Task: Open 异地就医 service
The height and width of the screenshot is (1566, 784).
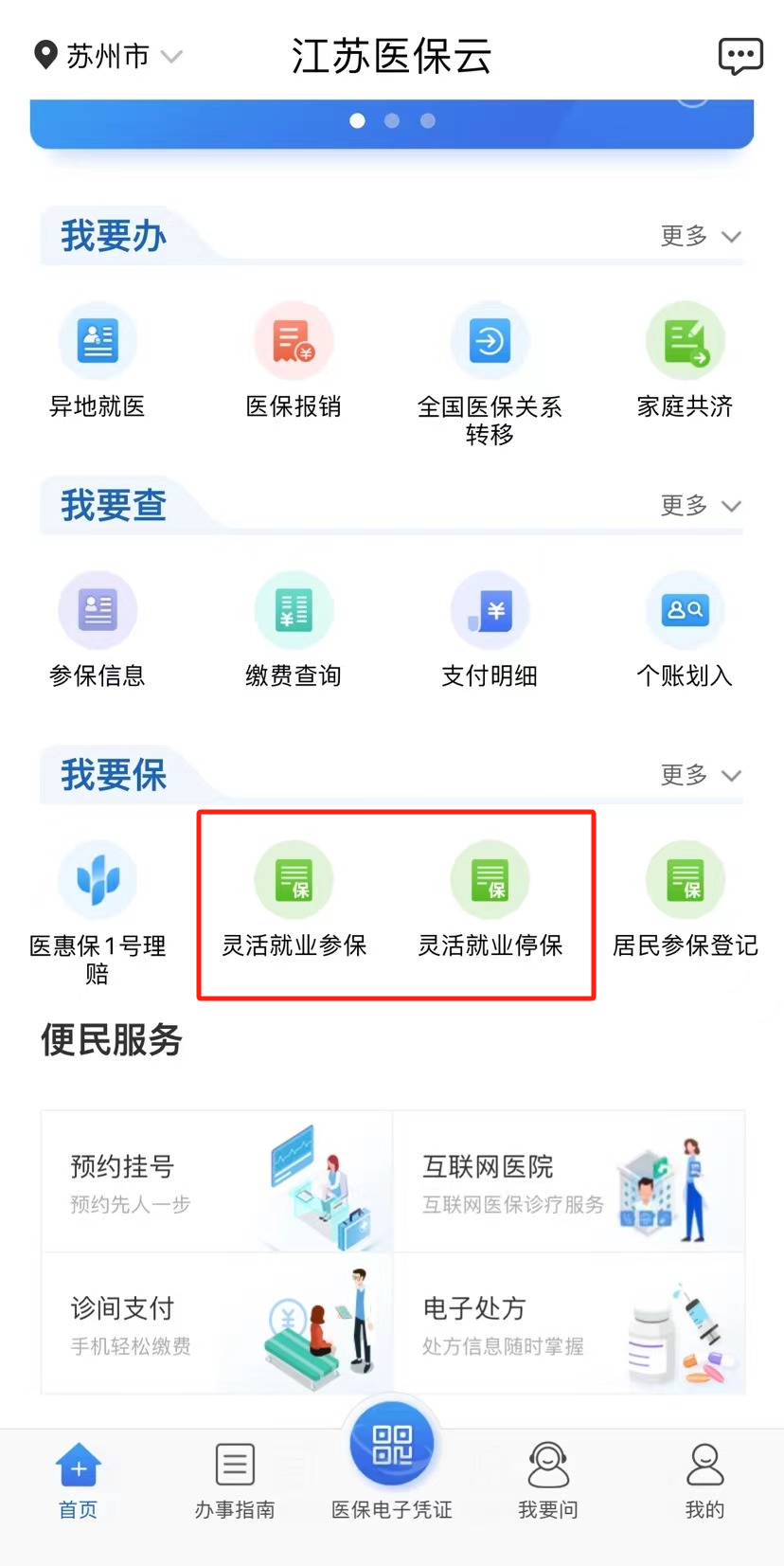Action: tap(98, 361)
